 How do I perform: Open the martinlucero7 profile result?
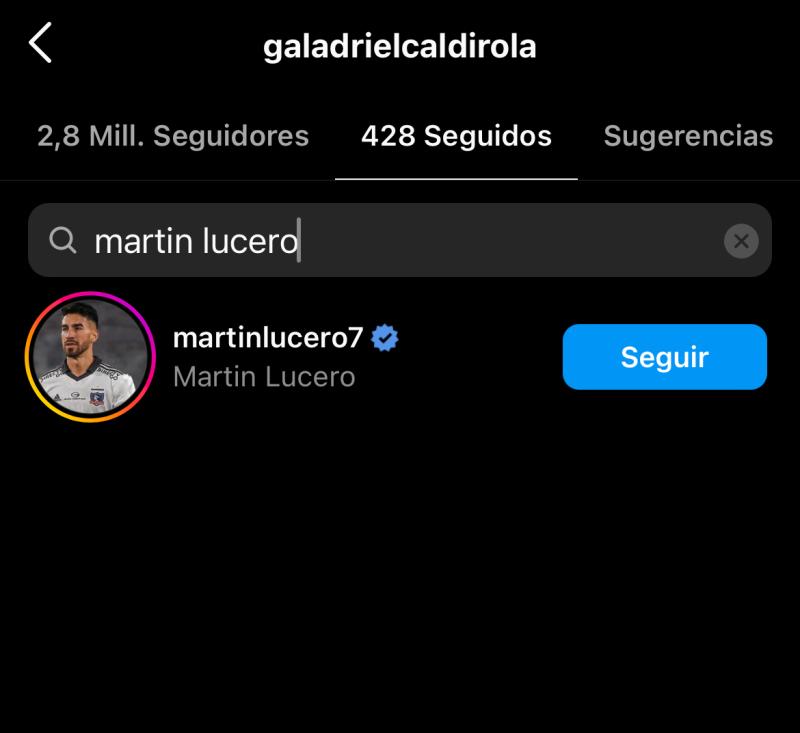[267, 339]
